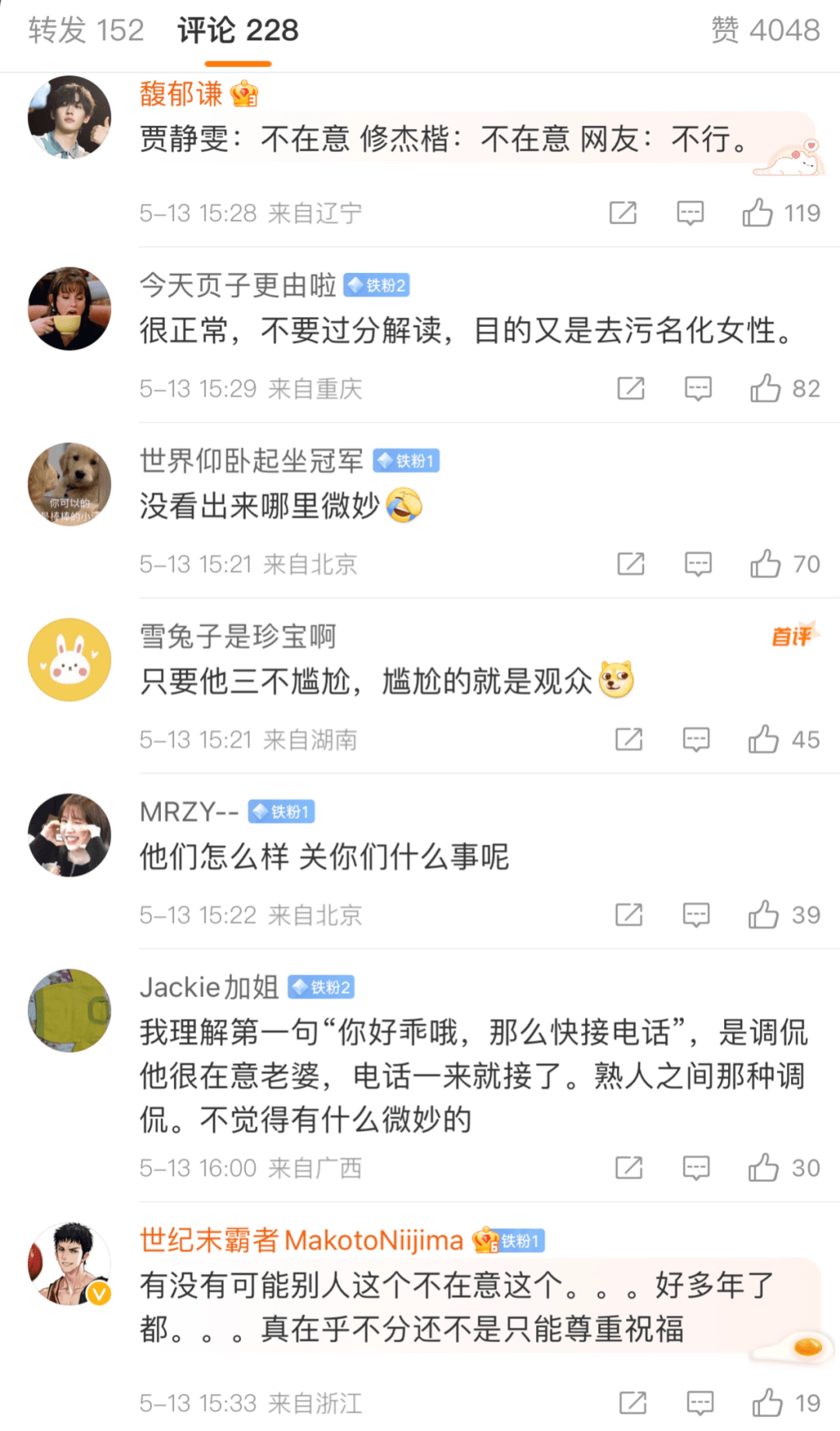The height and width of the screenshot is (1431, 840).
Task: Open the 赞 4048 likes tab
Action: pyautogui.click(x=765, y=31)
